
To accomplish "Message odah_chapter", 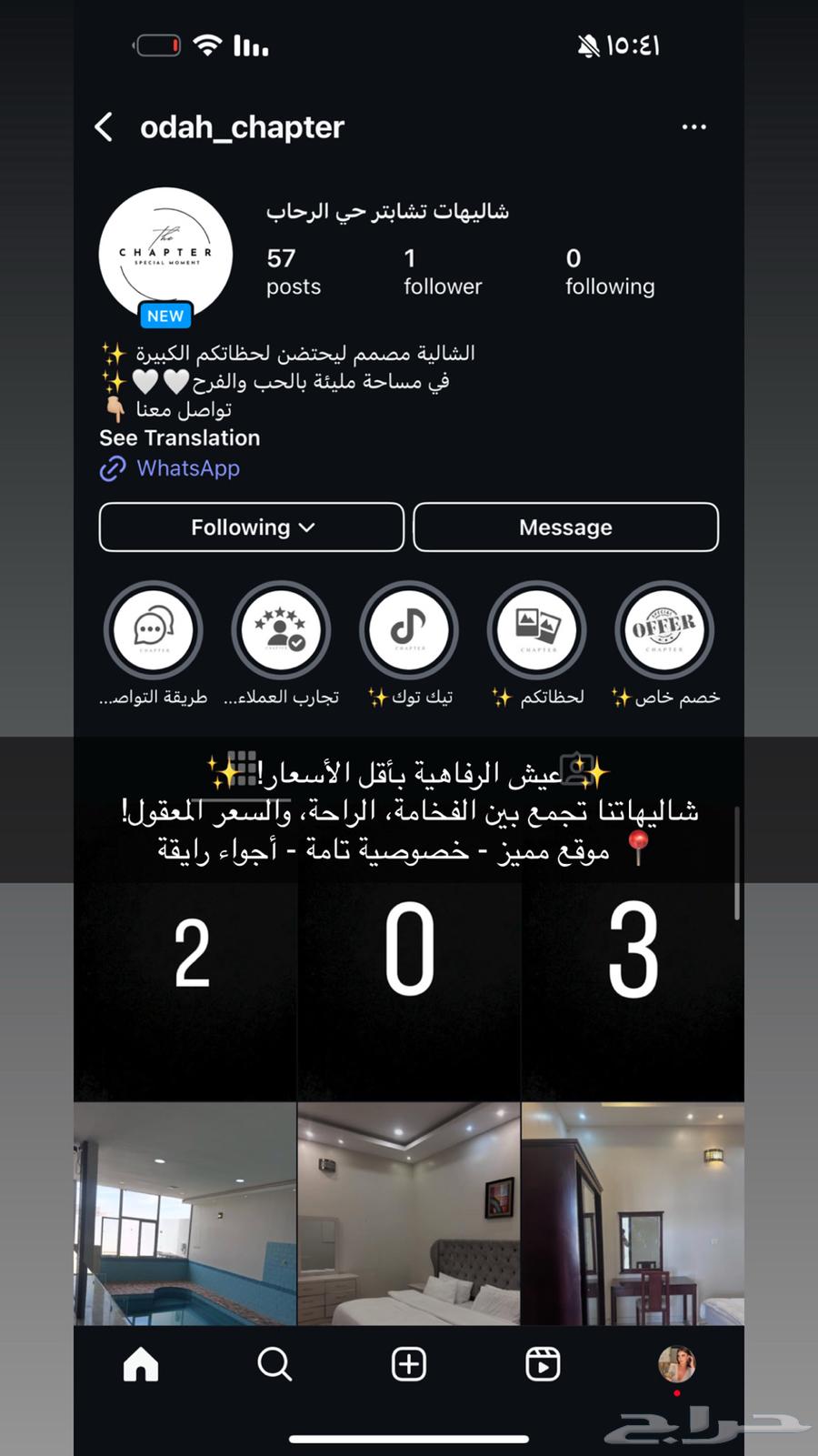I will (565, 527).
